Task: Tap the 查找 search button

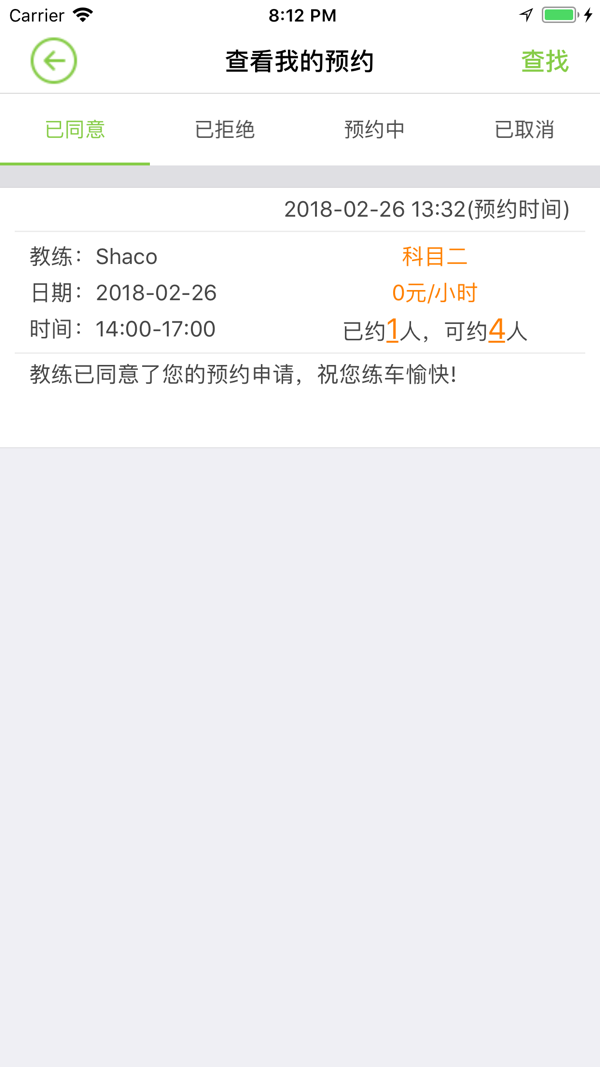Action: 544,62
